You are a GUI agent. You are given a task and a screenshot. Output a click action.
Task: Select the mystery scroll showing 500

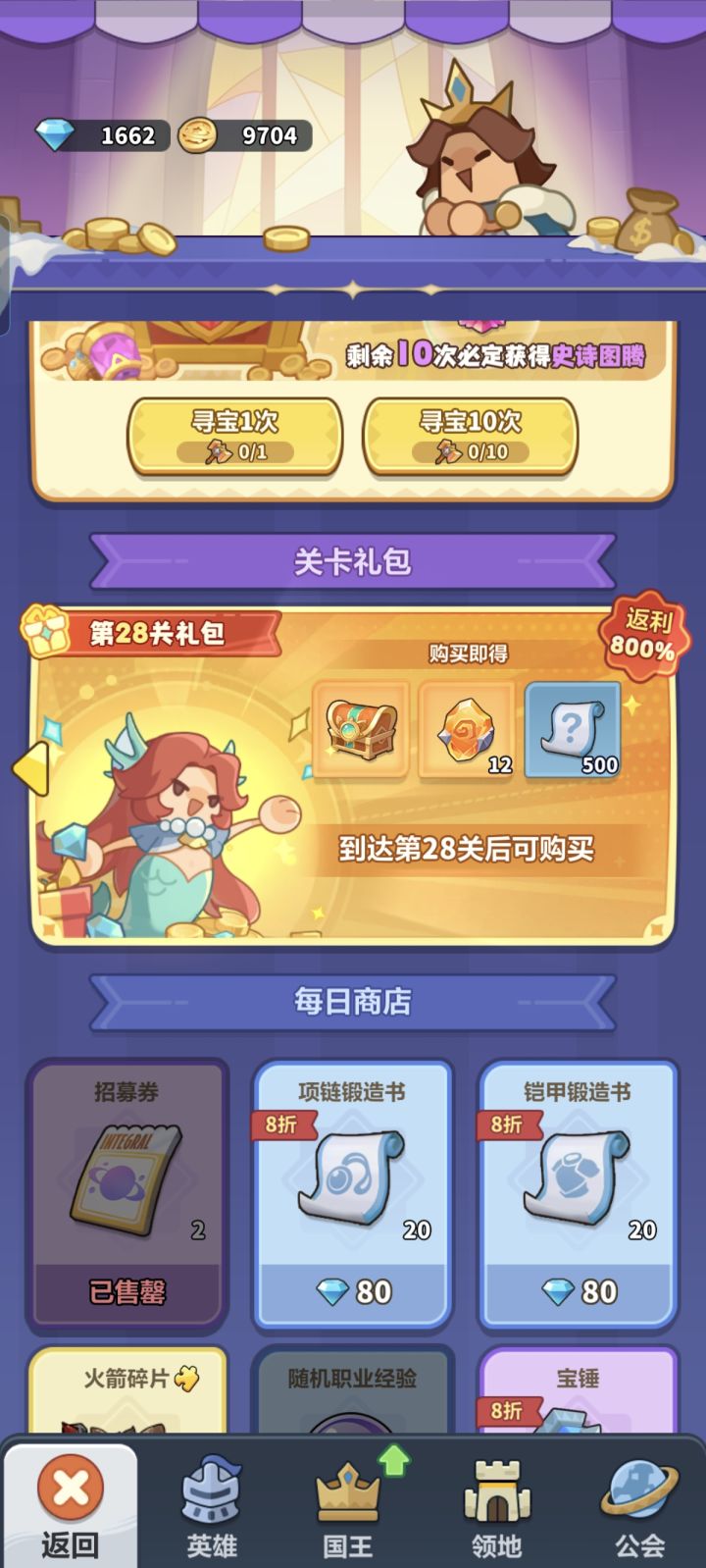pos(572,728)
